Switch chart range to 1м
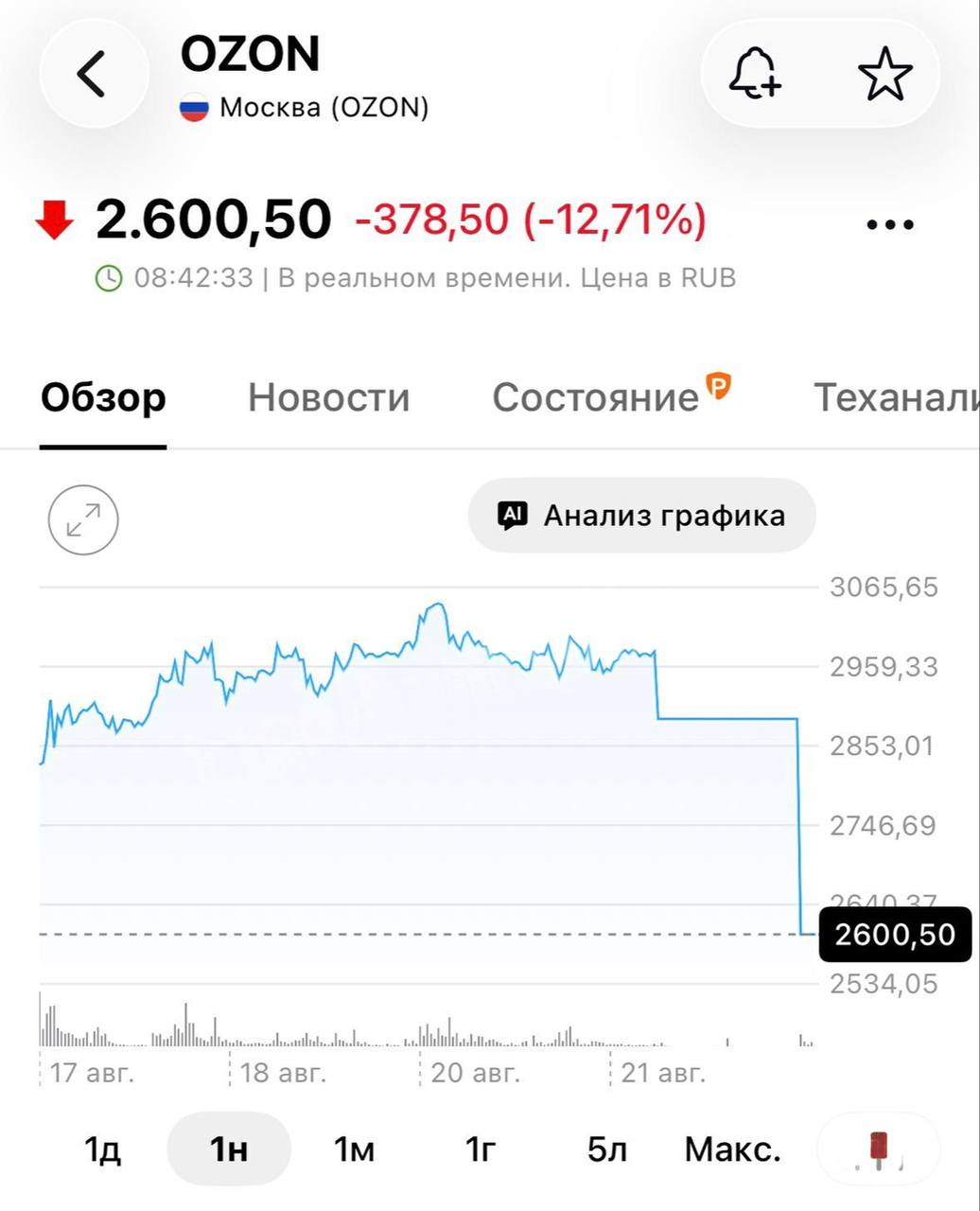Viewport: 980px width, 1211px height. click(x=355, y=1150)
